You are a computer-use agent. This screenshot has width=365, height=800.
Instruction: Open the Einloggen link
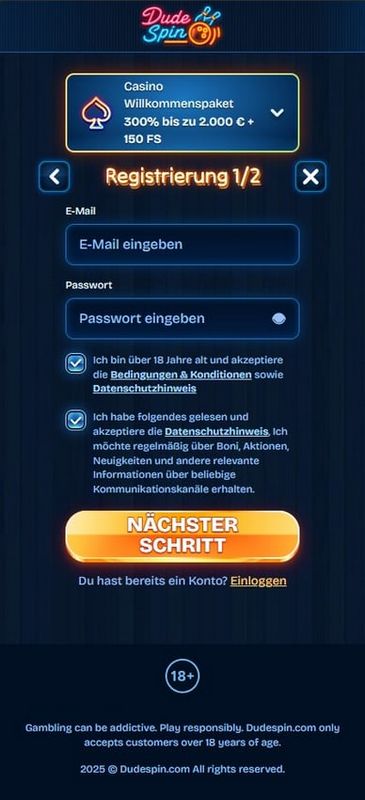pos(258,581)
